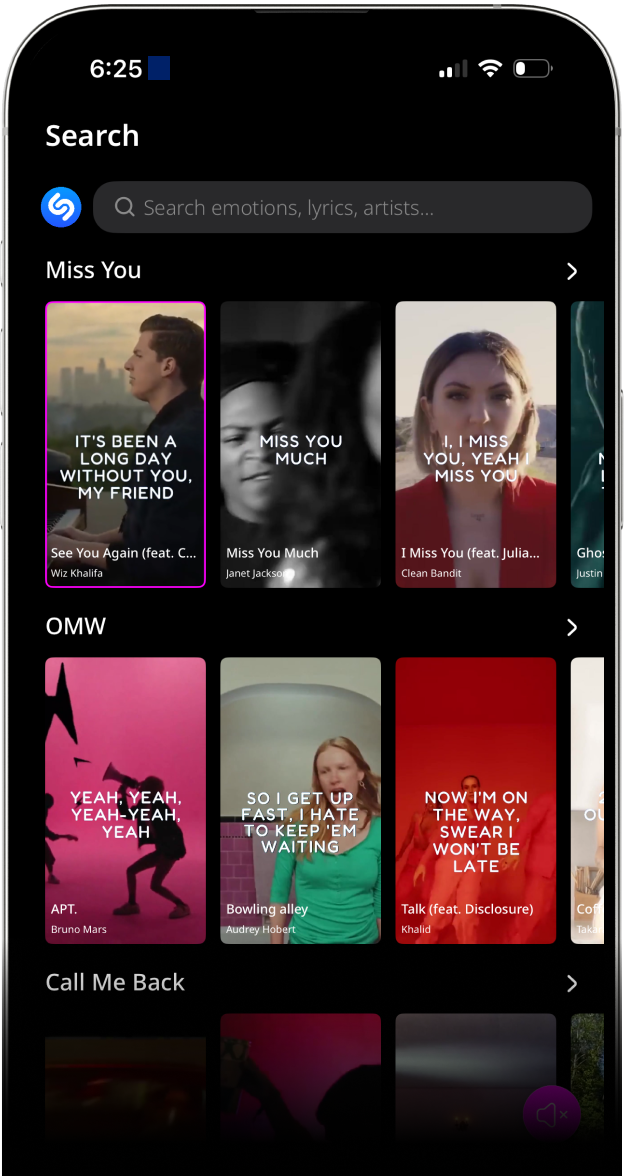This screenshot has width=624, height=1176.
Task: Open See You Again by Wiz Khalifa
Action: (125, 444)
